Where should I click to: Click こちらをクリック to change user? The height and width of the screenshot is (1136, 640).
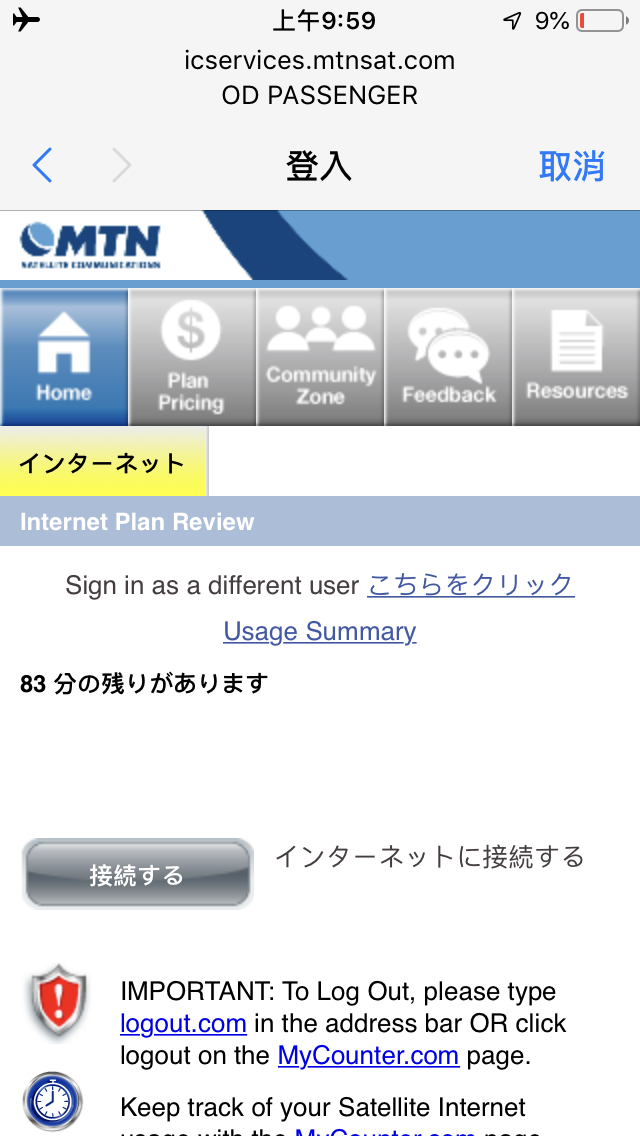click(471, 585)
